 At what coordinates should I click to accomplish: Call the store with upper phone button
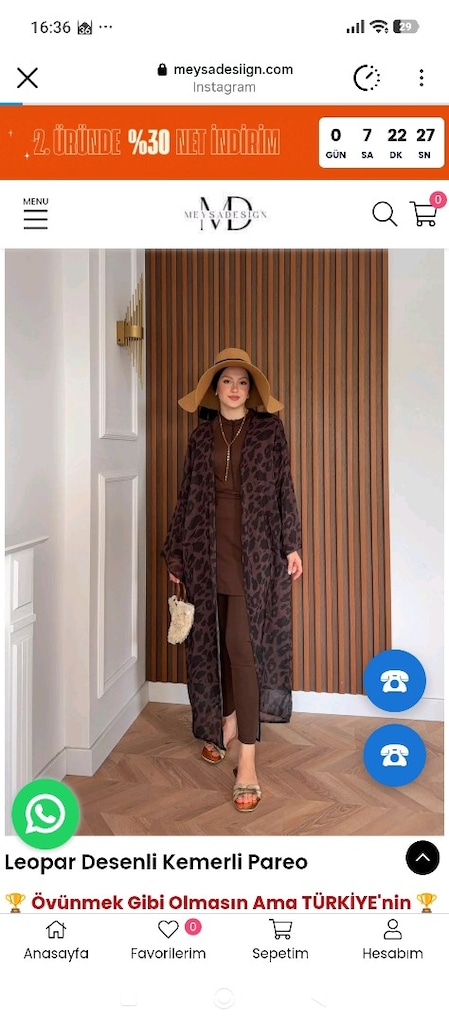395,681
